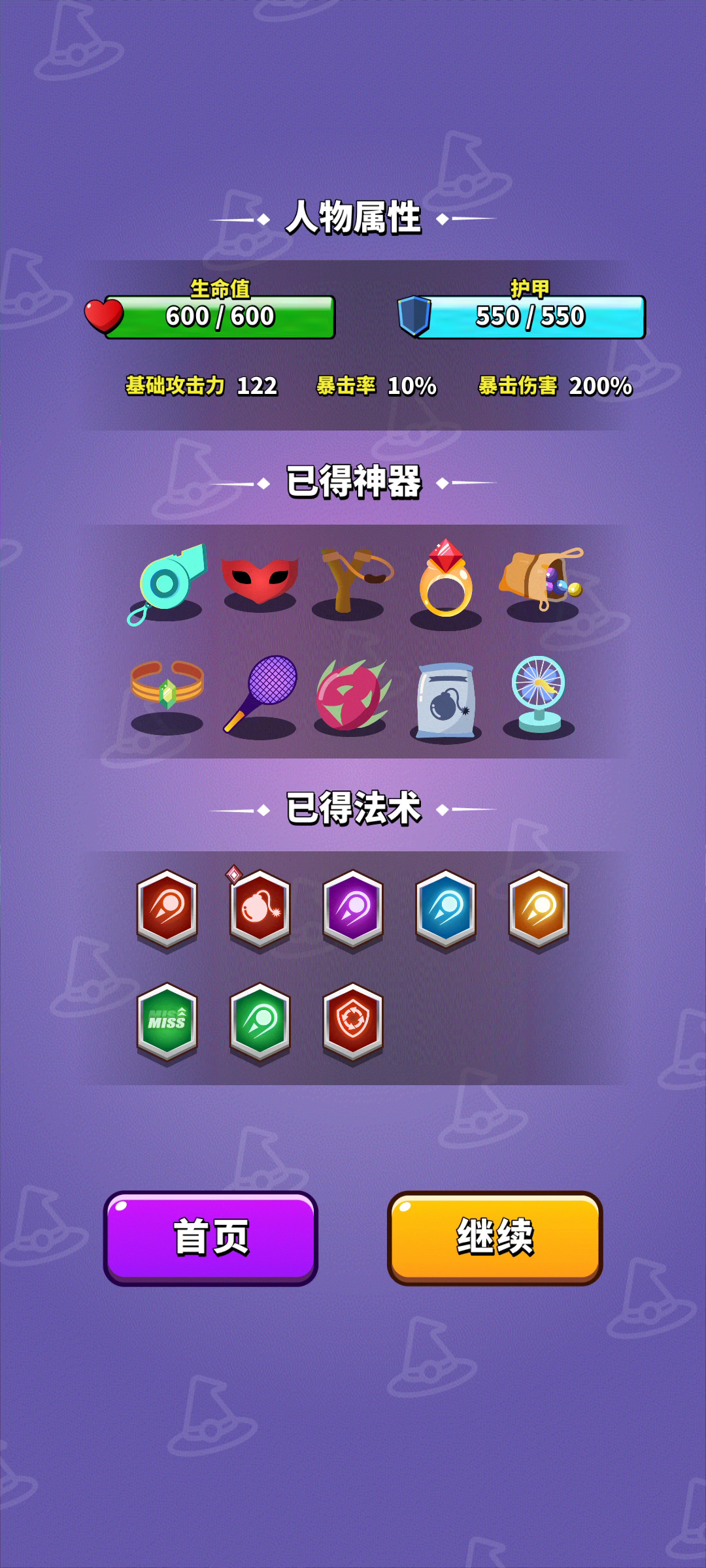View the teal whistle artifact
Image resolution: width=706 pixels, height=1568 pixels.
(x=167, y=583)
